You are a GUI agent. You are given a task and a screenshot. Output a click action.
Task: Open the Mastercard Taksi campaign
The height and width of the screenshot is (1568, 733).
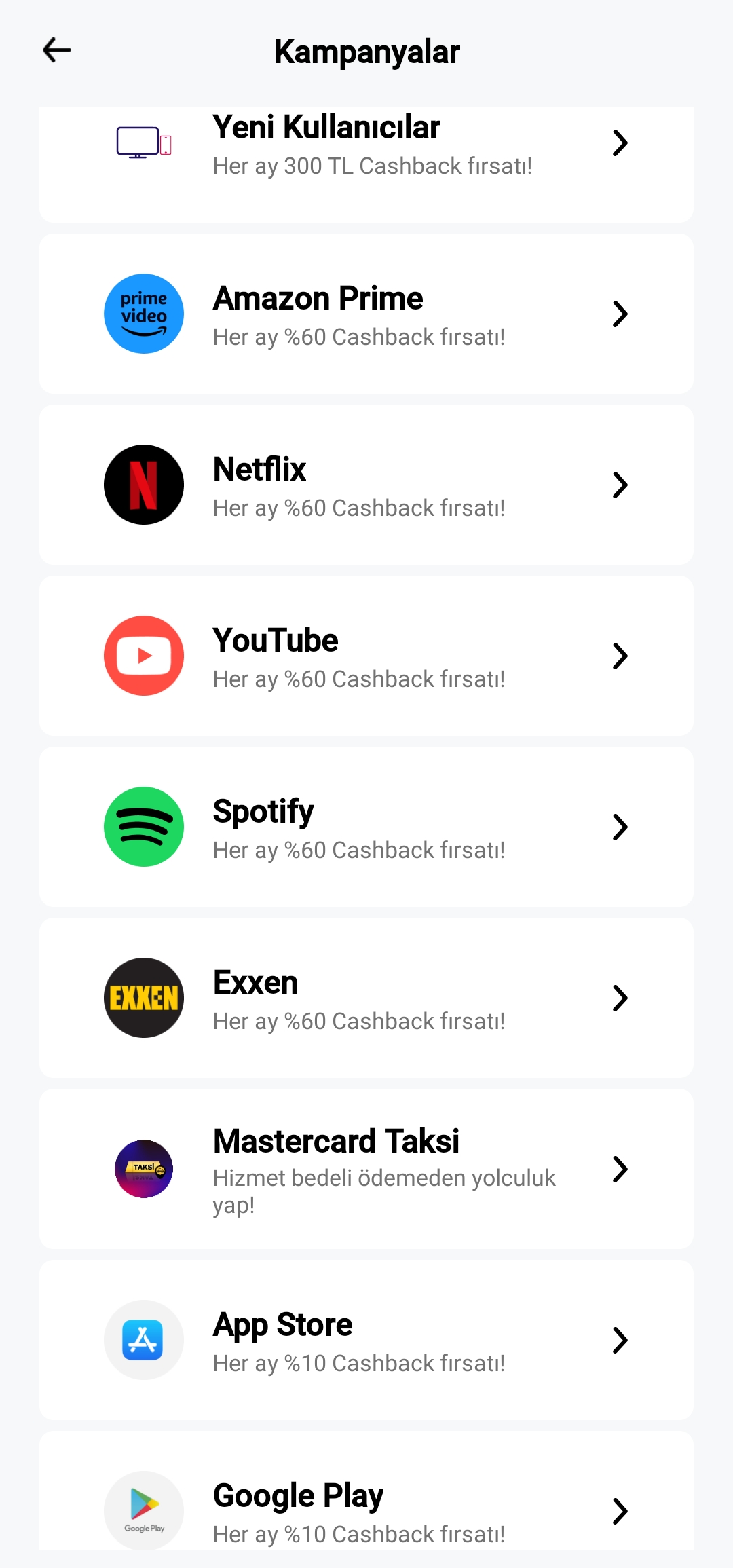click(x=366, y=1169)
